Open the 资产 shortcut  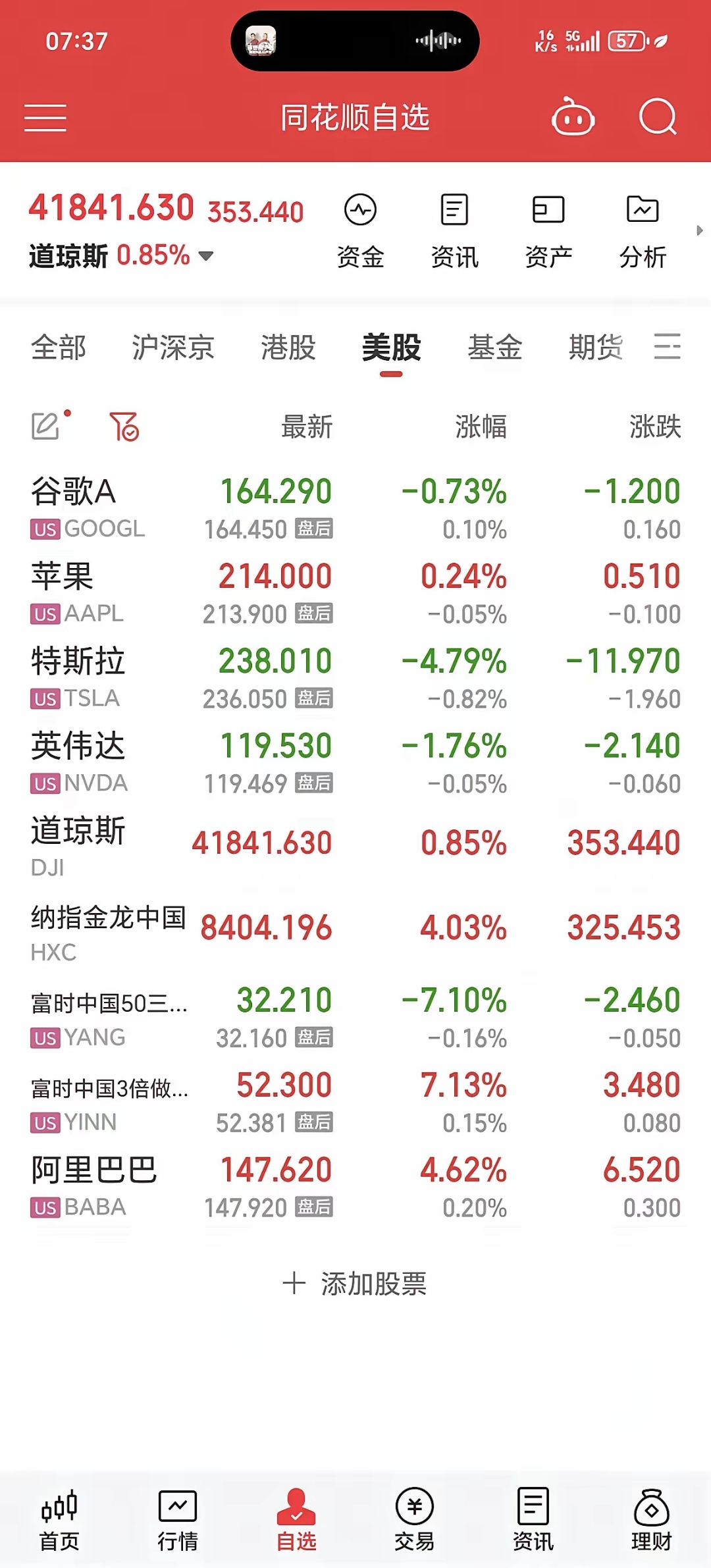click(x=548, y=232)
